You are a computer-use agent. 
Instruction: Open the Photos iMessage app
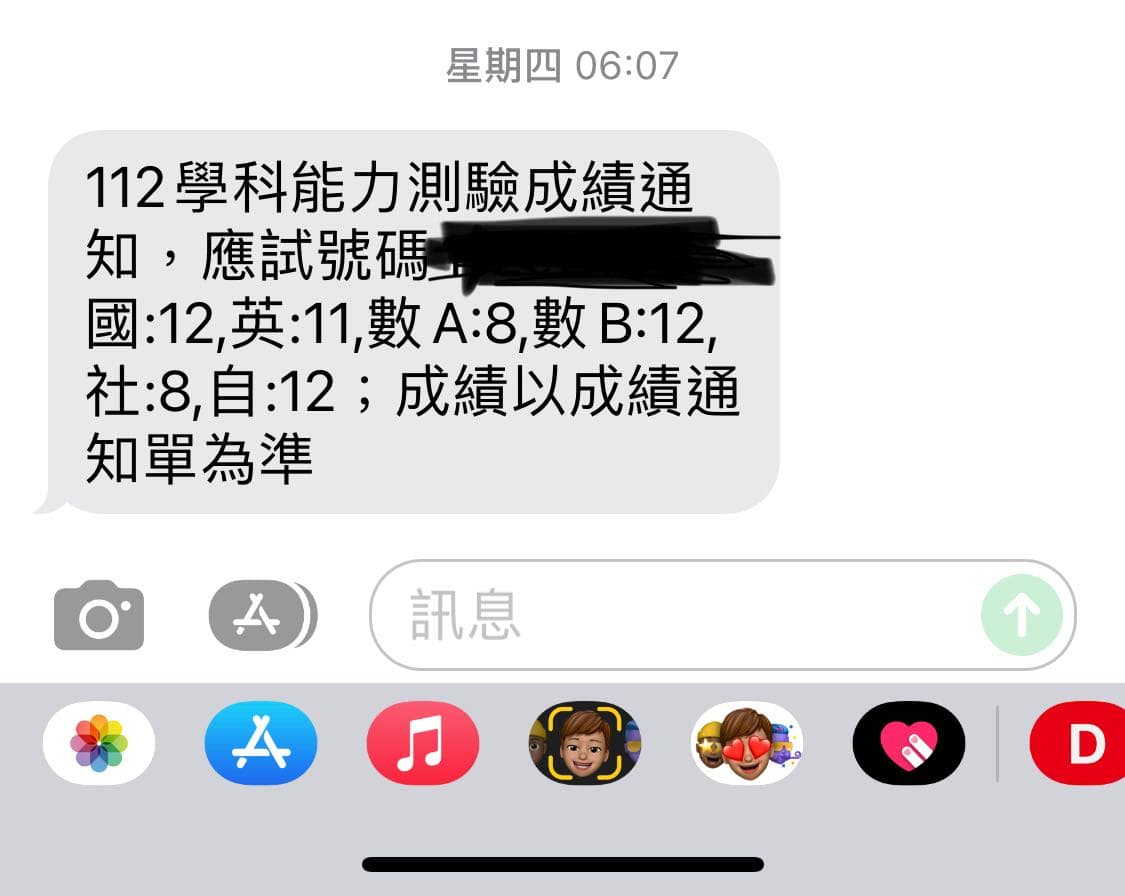coord(99,743)
